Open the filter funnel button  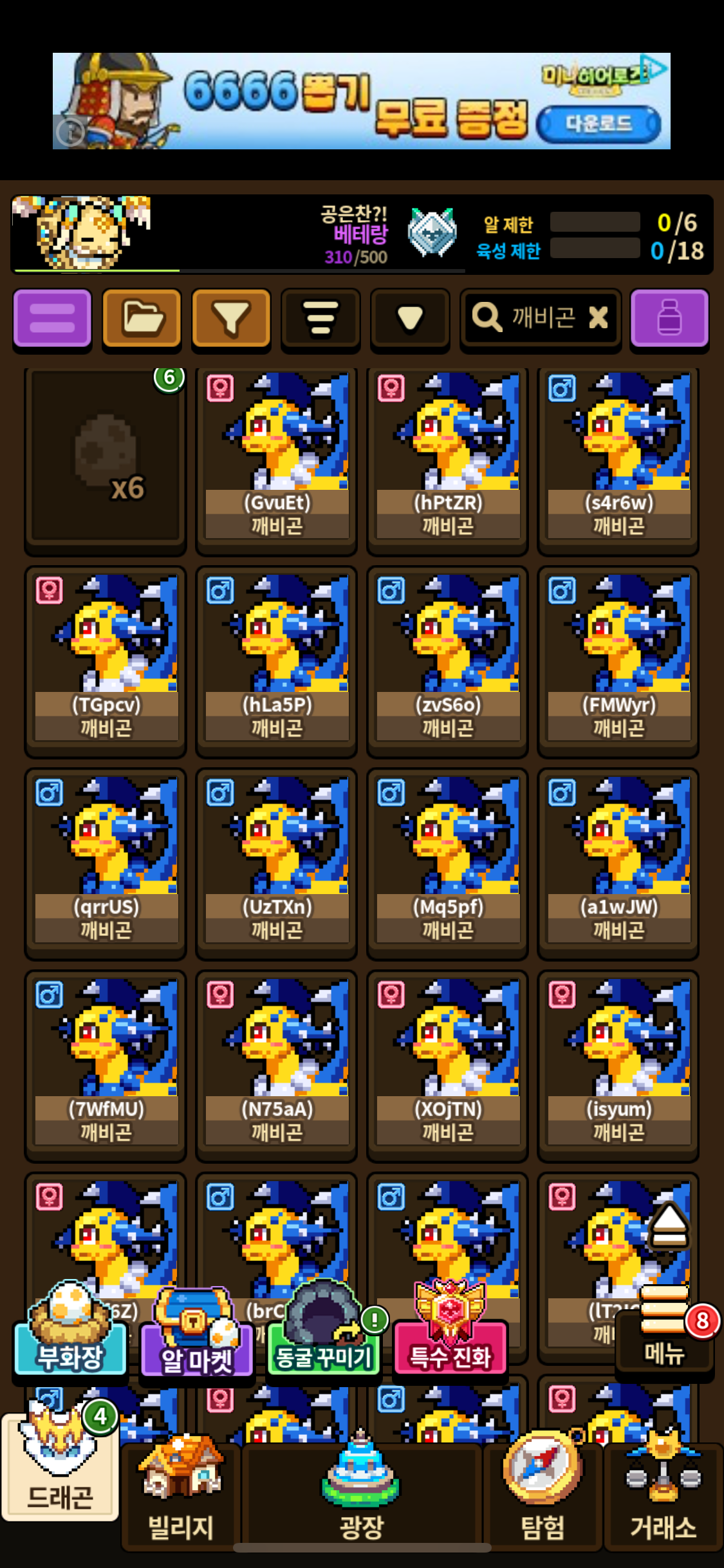coord(231,318)
